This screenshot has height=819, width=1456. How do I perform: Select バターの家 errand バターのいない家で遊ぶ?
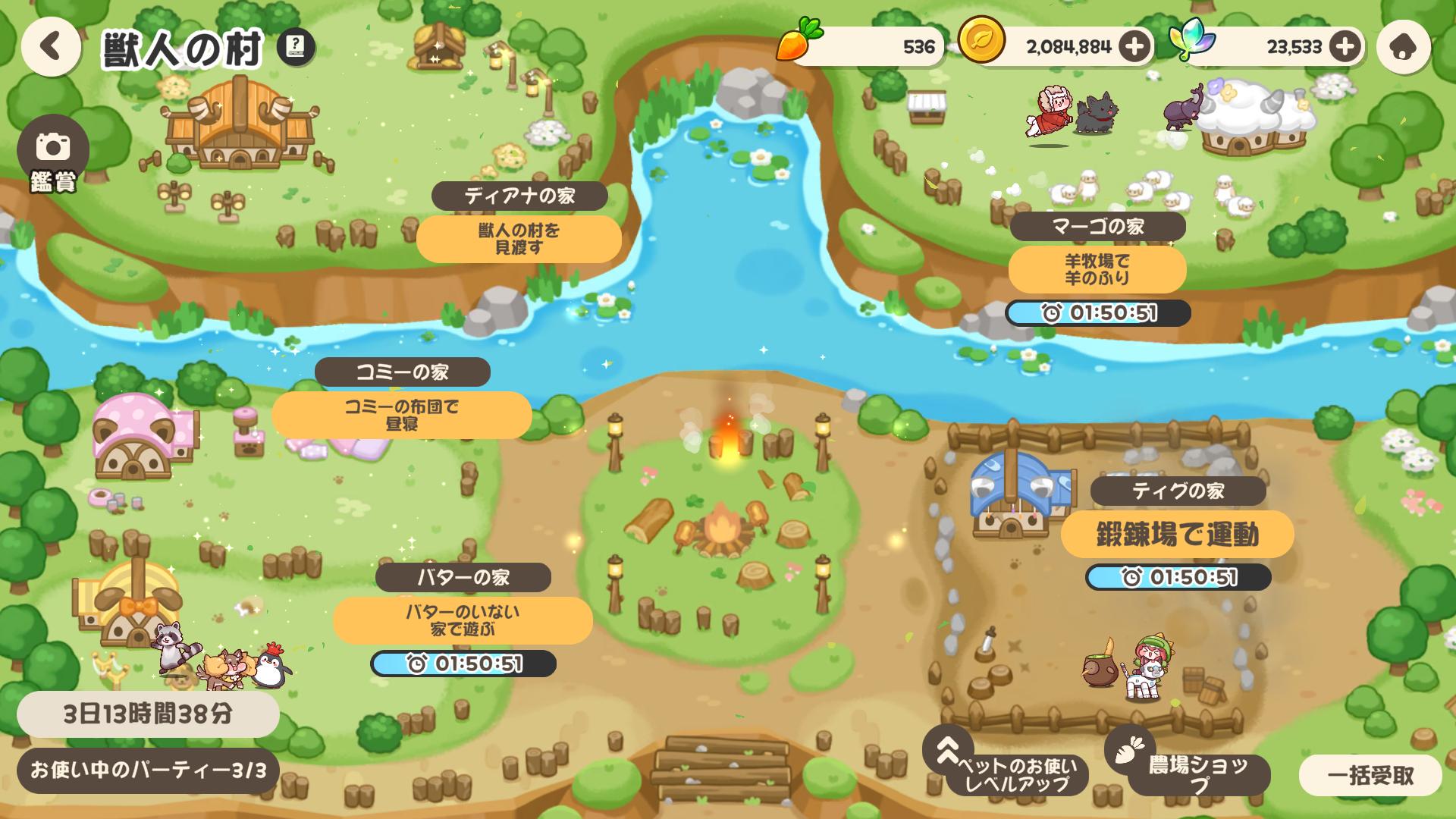463,620
